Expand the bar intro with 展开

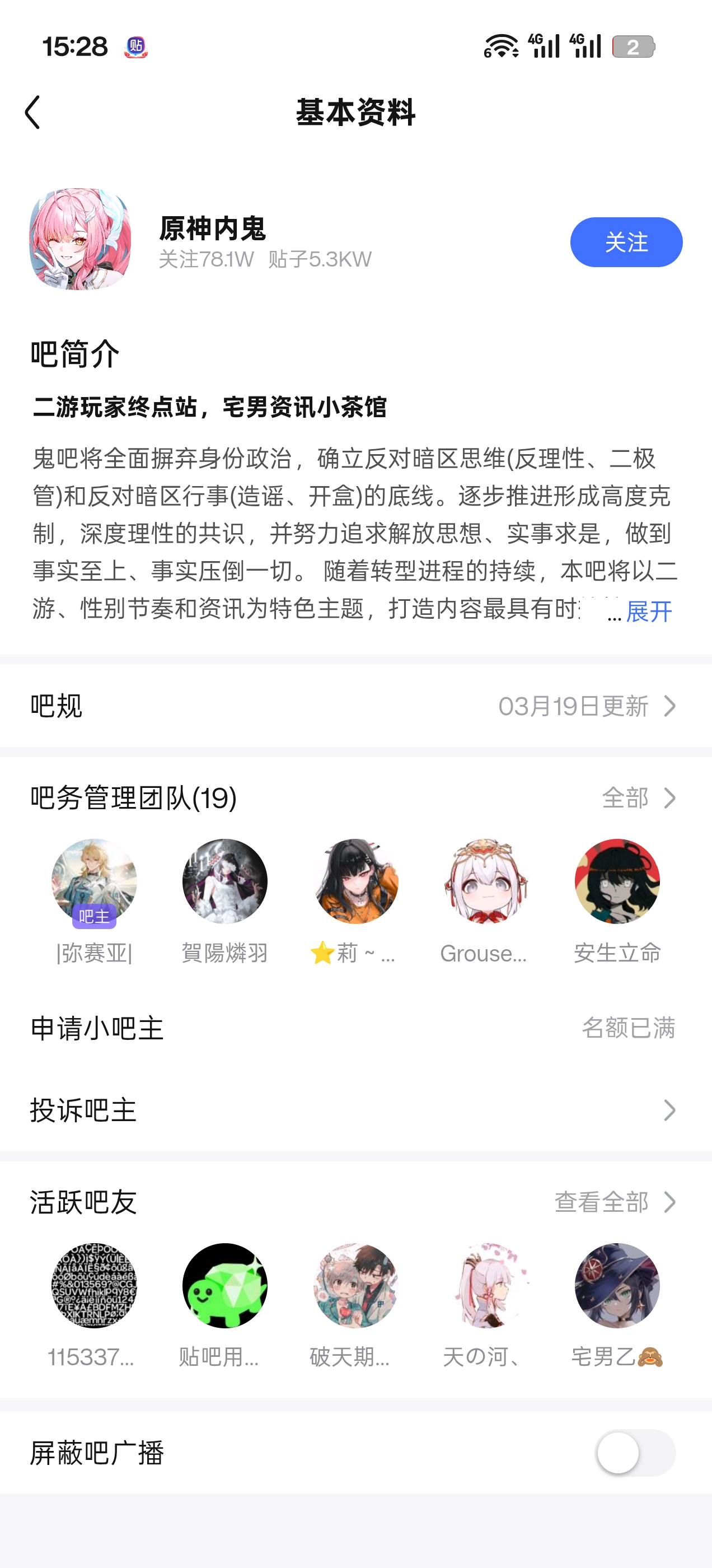[x=649, y=611]
